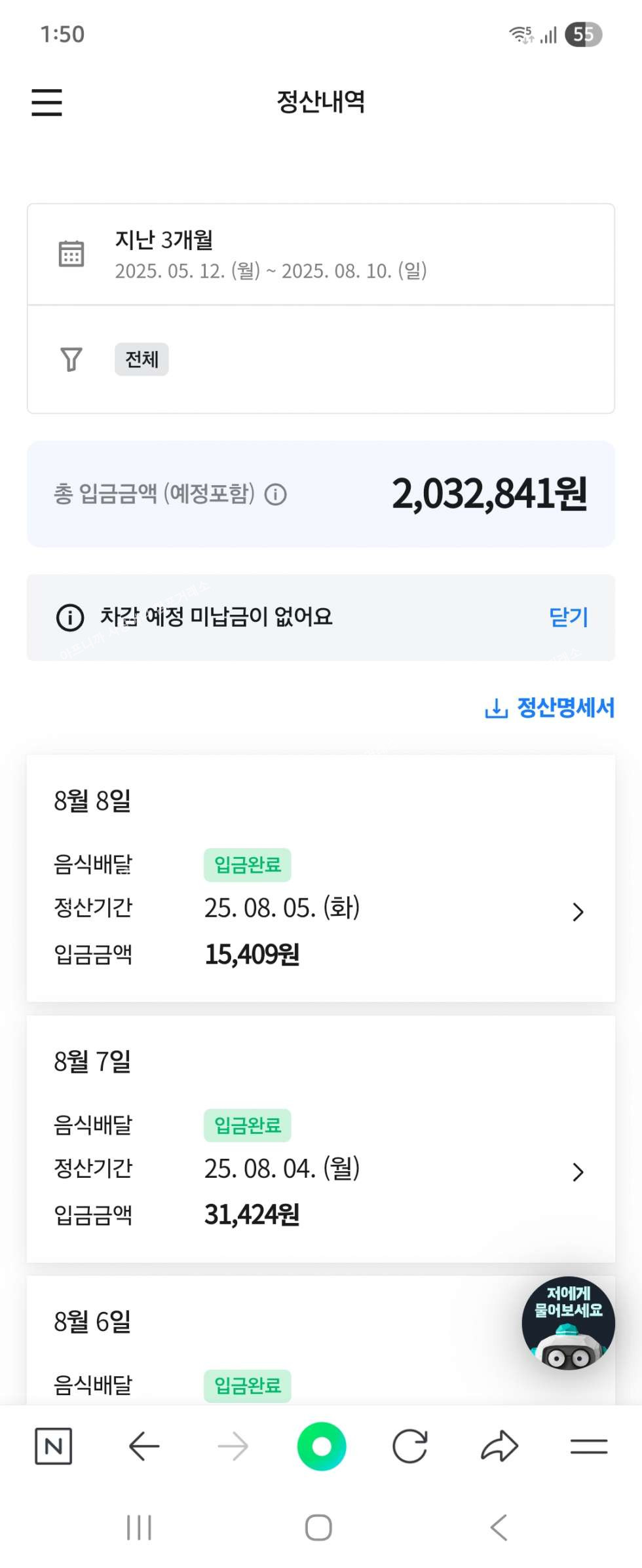Open the 지난 3개월 date range picker
The height and width of the screenshot is (1568, 642).
[320, 254]
